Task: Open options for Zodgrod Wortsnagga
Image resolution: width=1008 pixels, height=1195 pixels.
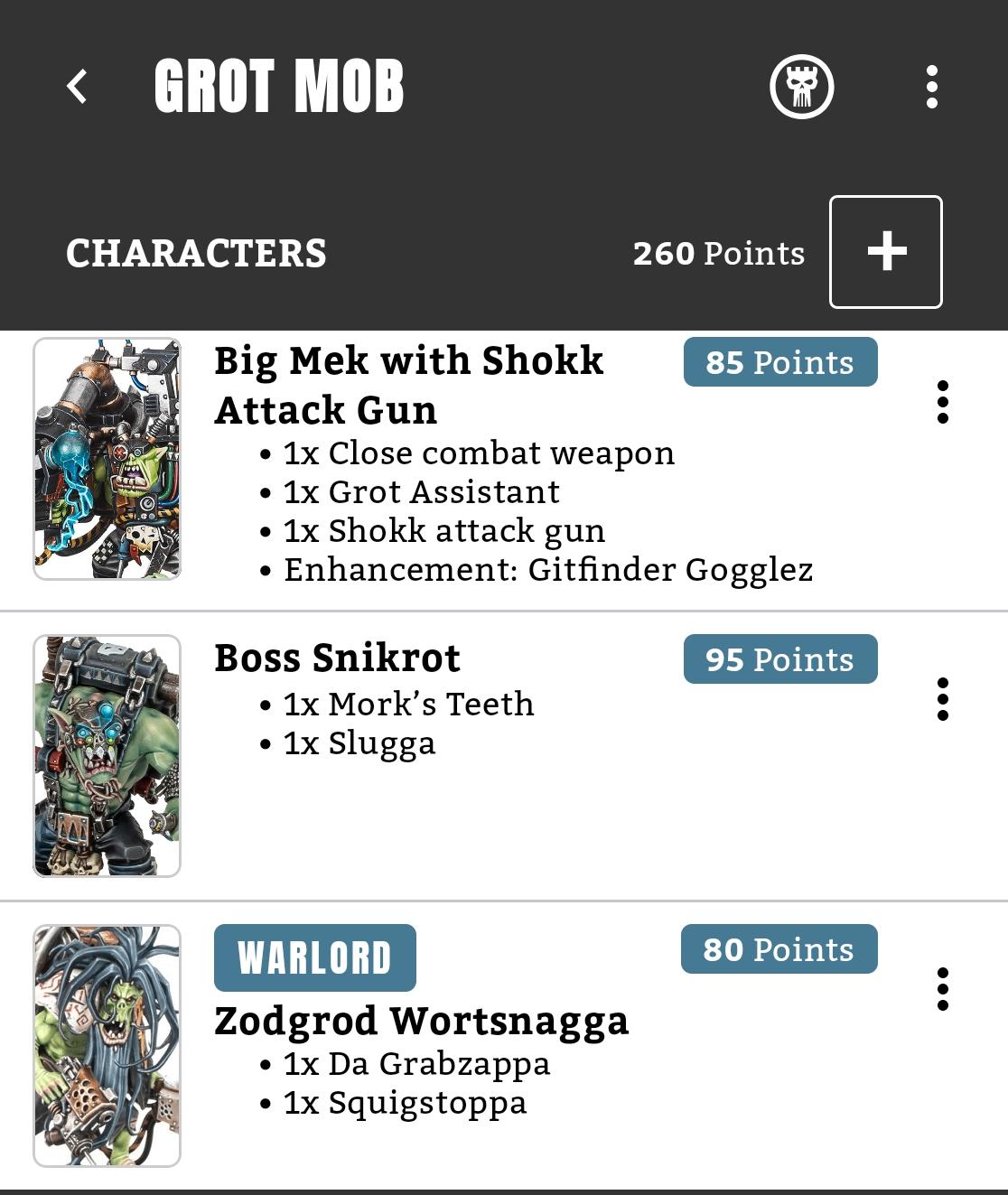Action: (x=943, y=989)
